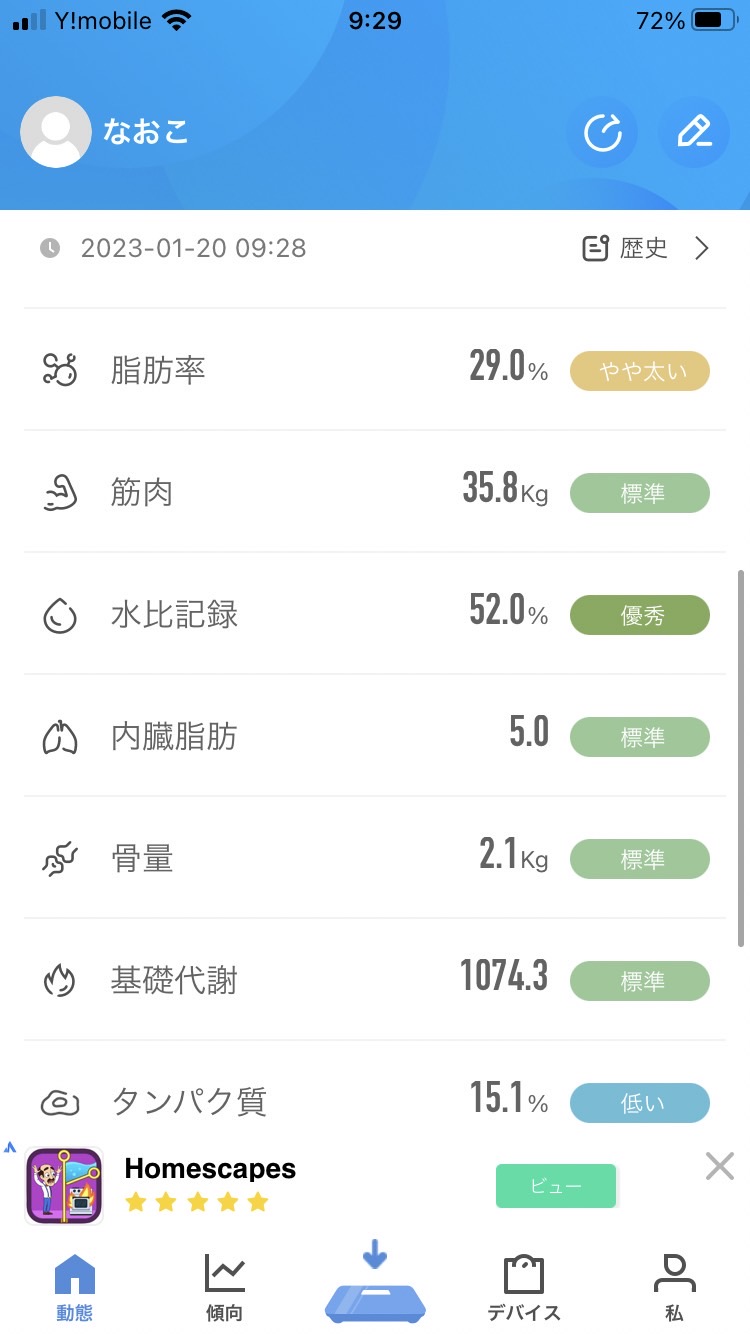The image size is (750, 1334).
Task: Tap the ビュー button on the Homescapes ad
Action: [556, 1186]
